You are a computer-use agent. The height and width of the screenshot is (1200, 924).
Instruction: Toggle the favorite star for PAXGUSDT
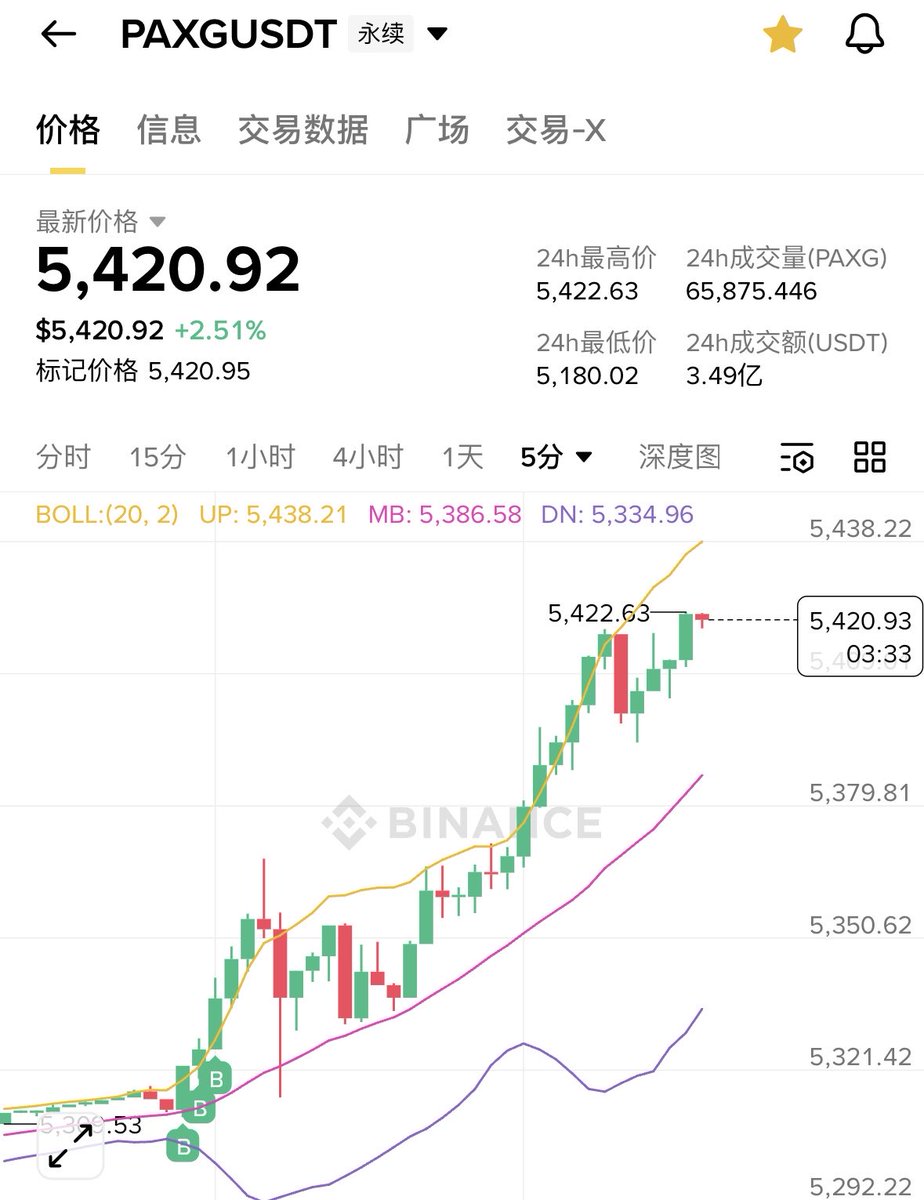click(x=782, y=35)
